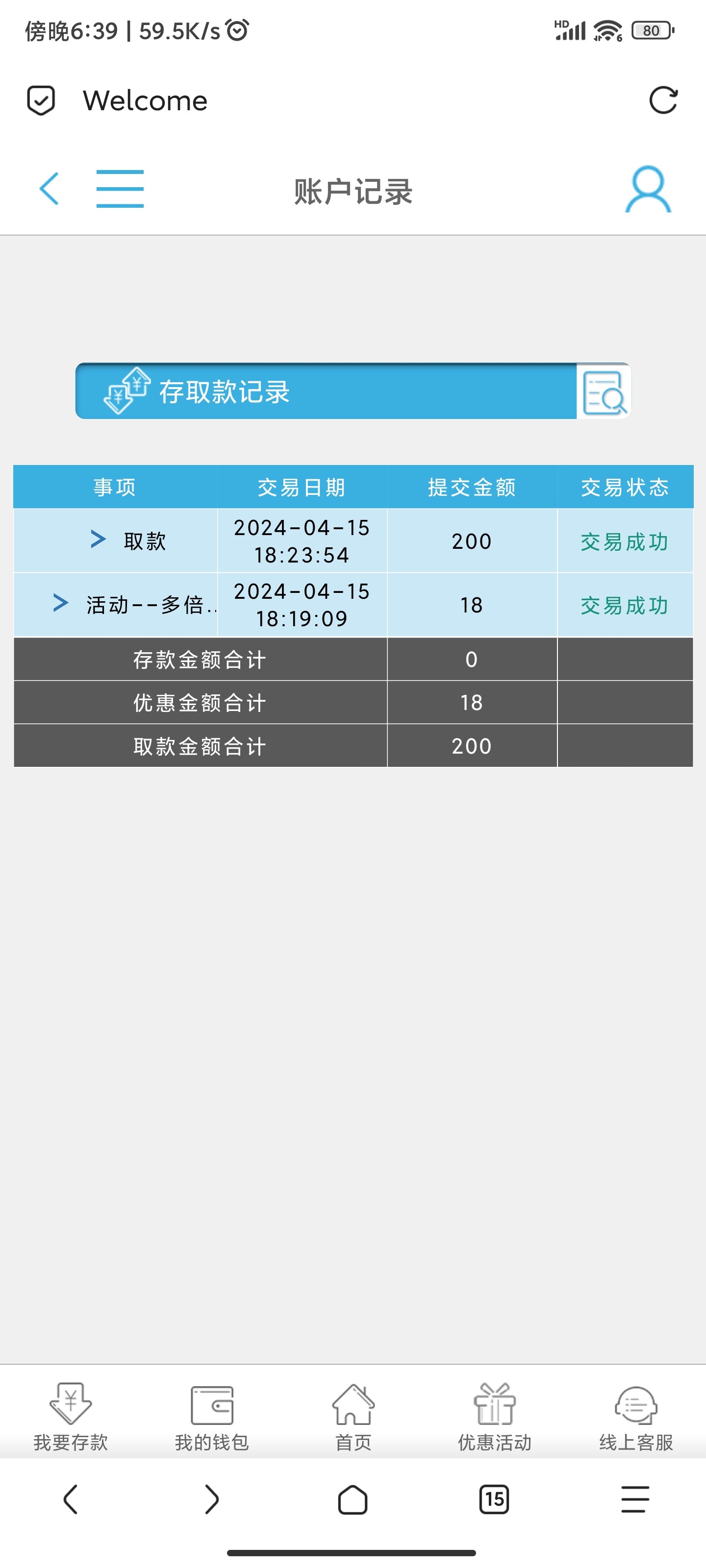Viewport: 706px width, 1568px height.
Task: Tap the browser home button
Action: [353, 1498]
